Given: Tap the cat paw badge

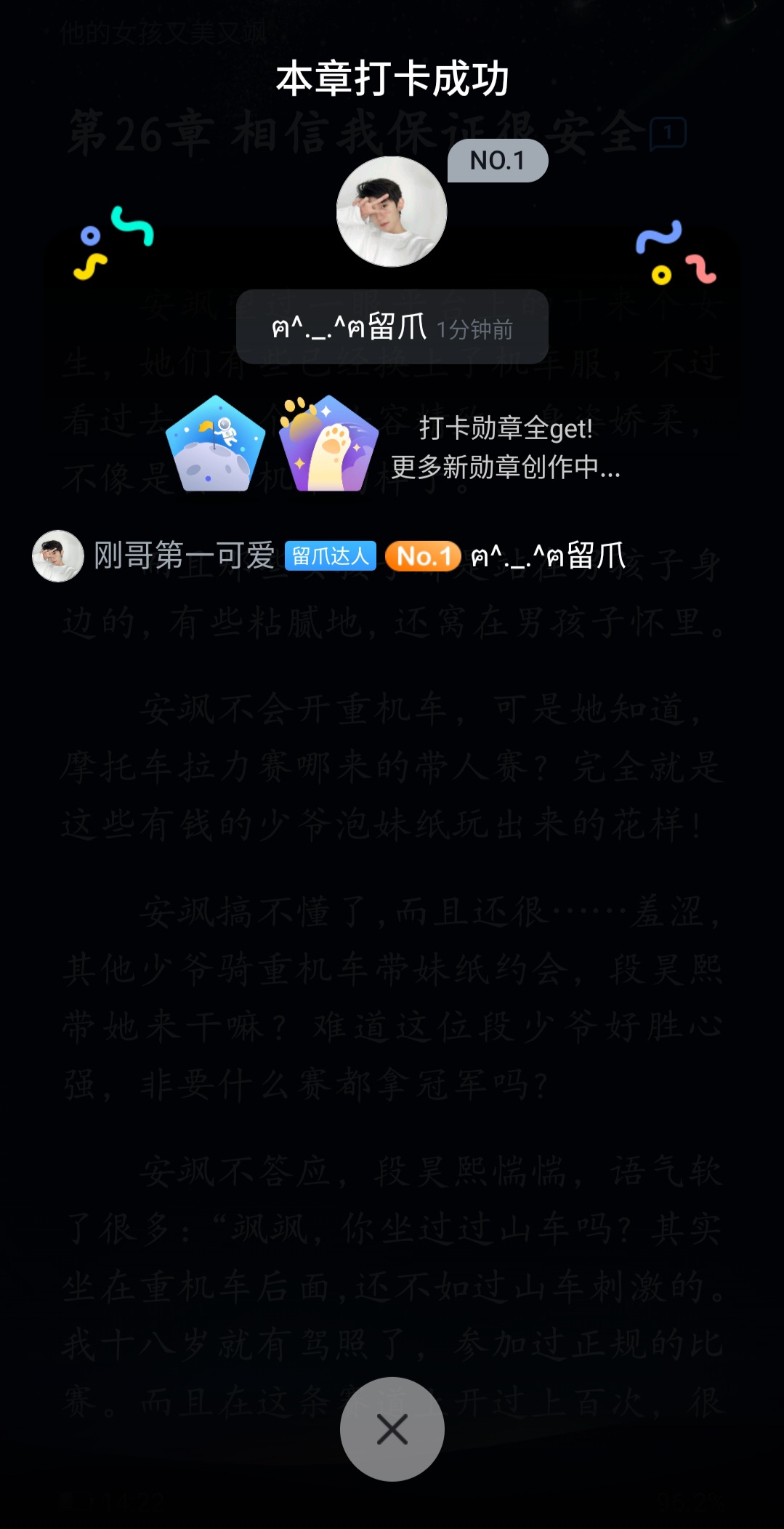Looking at the screenshot, I should (x=328, y=444).
